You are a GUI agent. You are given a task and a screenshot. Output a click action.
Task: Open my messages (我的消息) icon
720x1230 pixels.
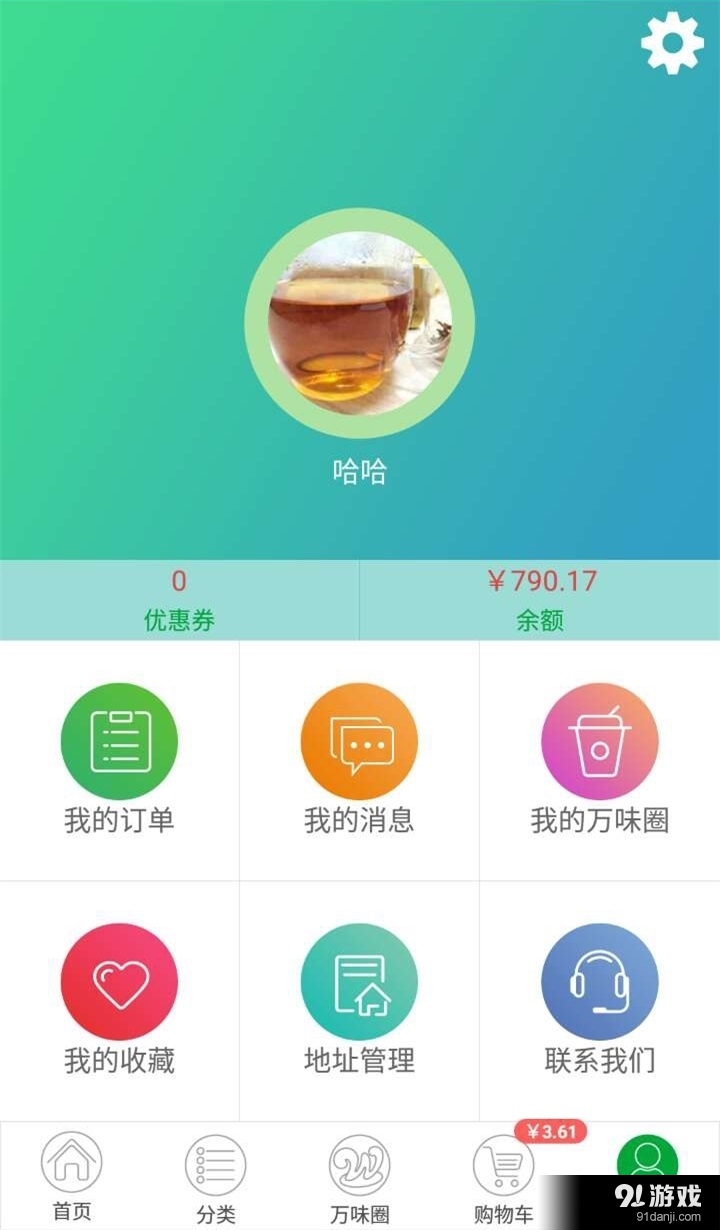359,741
